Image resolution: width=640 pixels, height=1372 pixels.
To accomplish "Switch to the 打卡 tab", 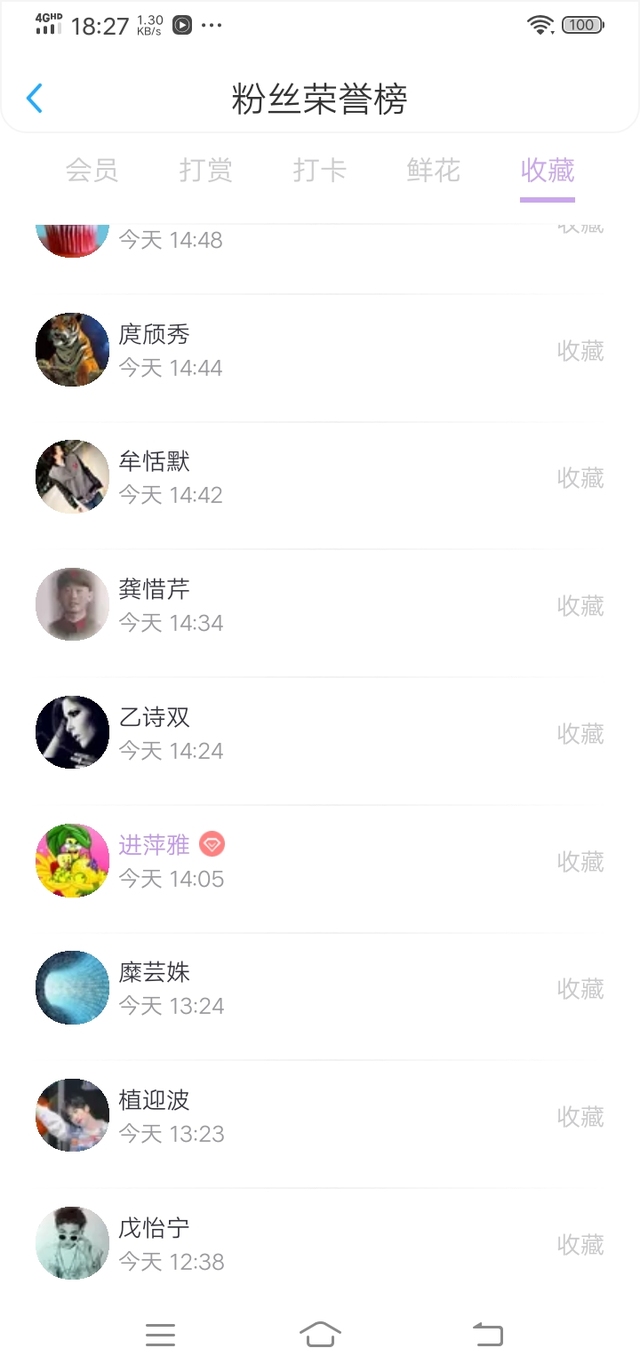I will [320, 170].
